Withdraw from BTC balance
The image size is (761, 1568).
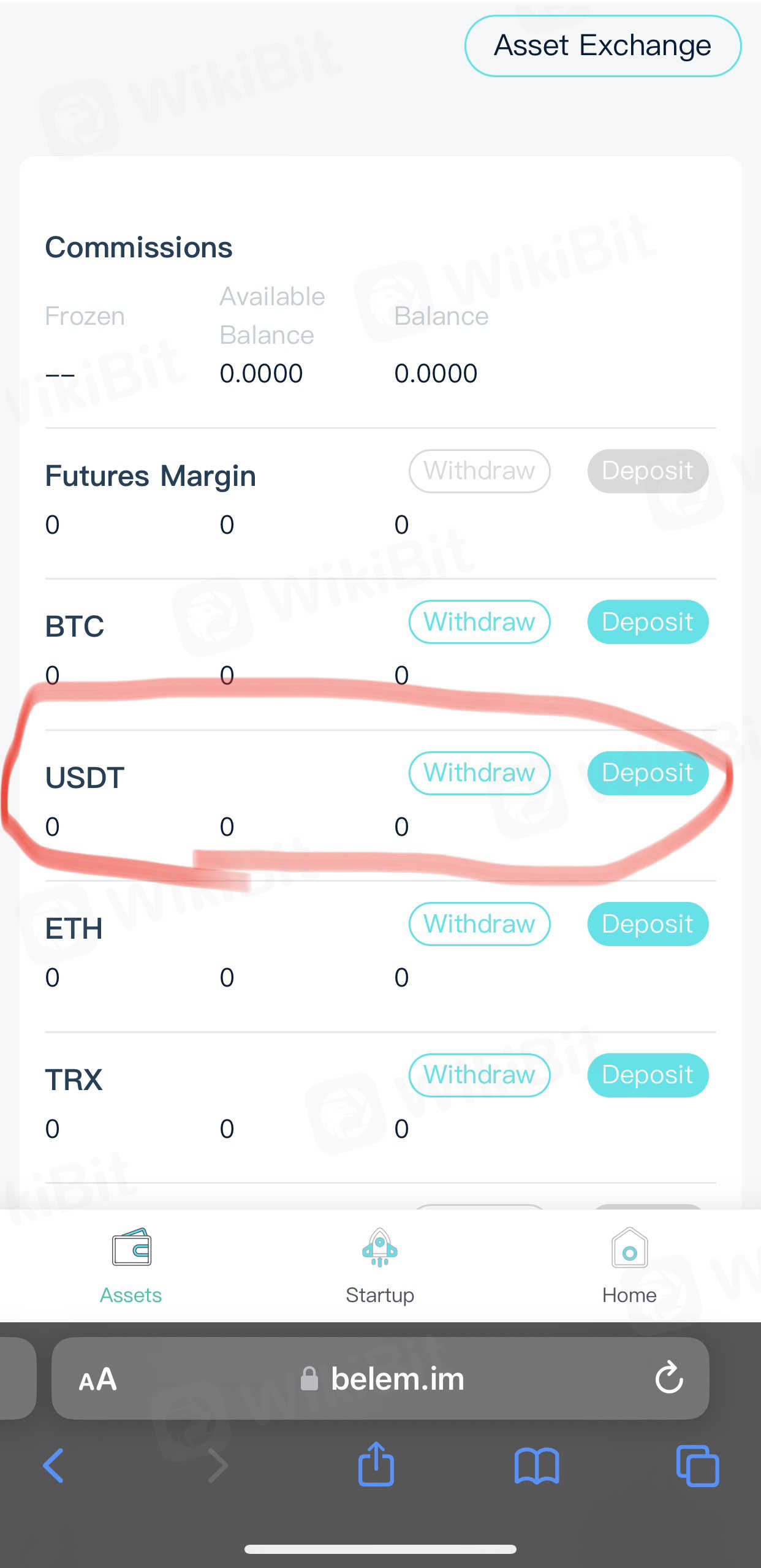[x=479, y=622]
